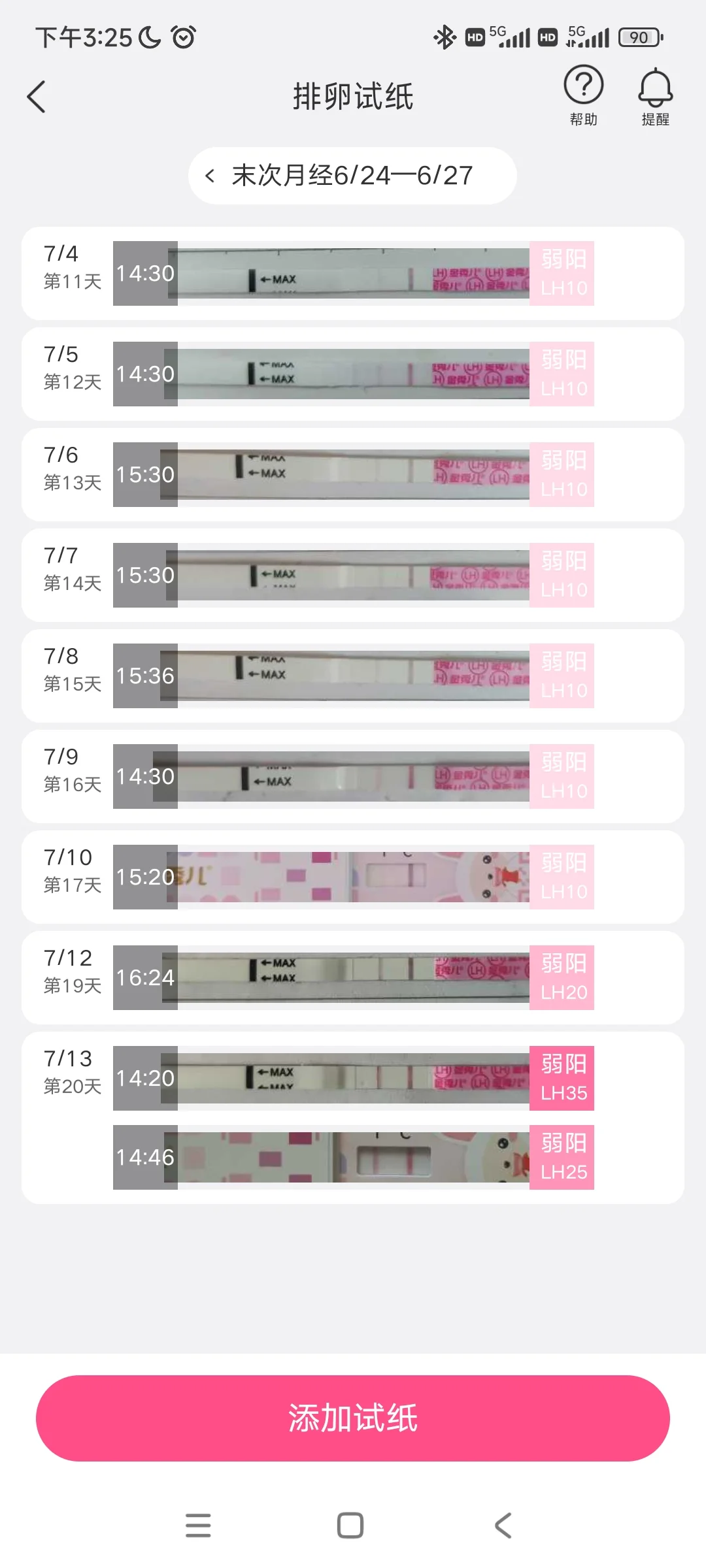View the 7/5 day 12 strip record
Image resolution: width=706 pixels, height=1568 pixels.
pyautogui.click(x=353, y=374)
